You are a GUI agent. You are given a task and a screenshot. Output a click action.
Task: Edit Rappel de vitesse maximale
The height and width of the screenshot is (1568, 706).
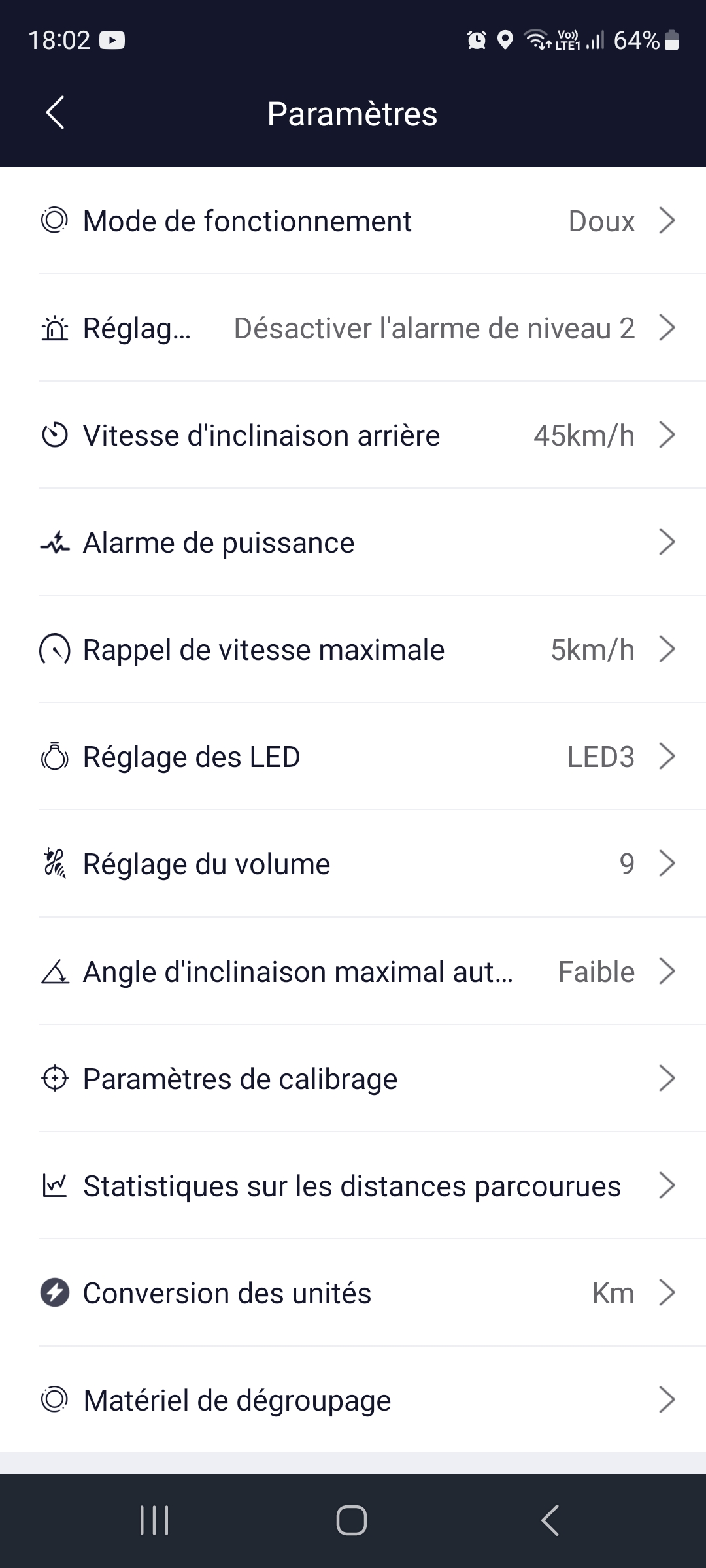(x=353, y=649)
